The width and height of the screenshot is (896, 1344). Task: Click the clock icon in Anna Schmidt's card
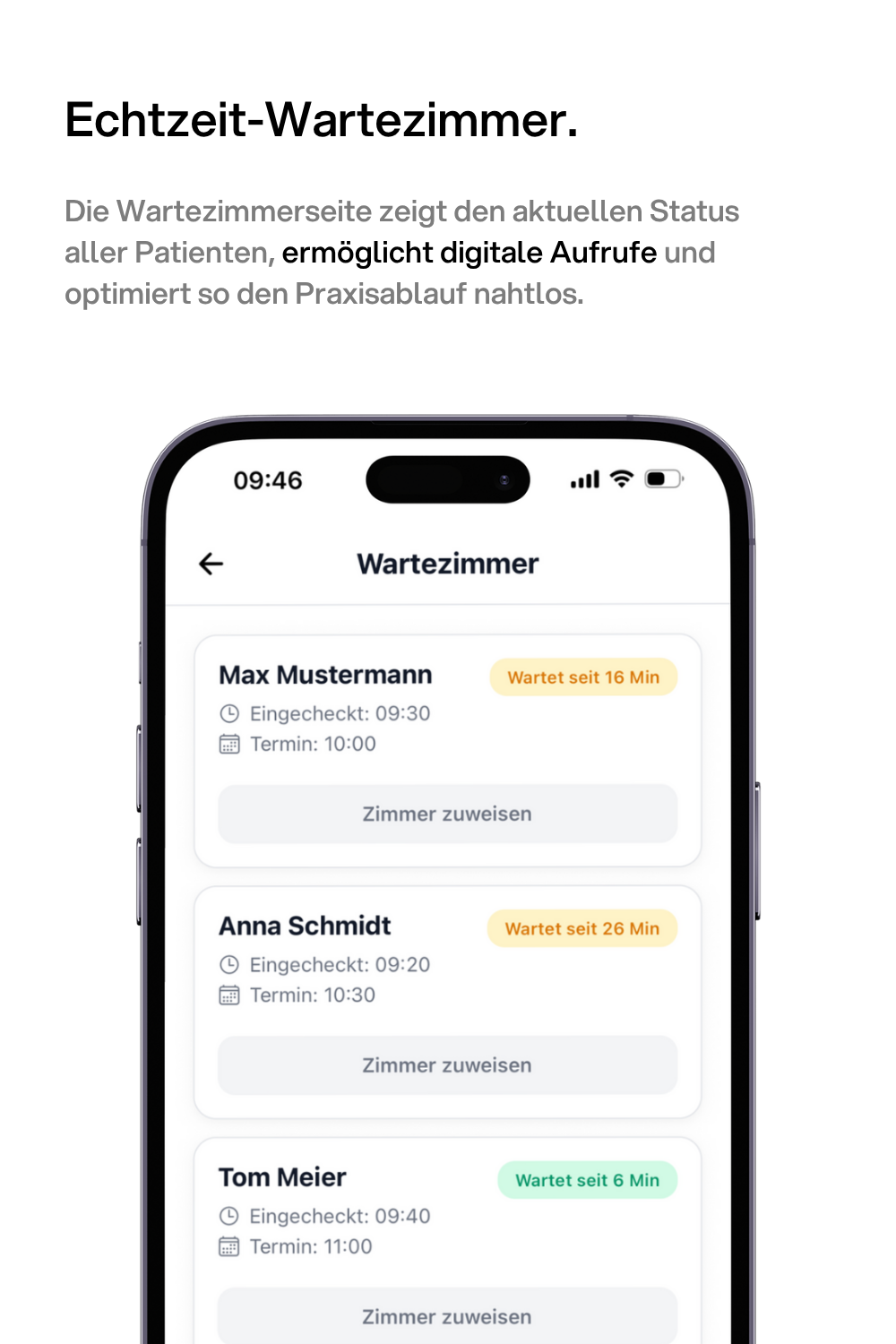[230, 964]
